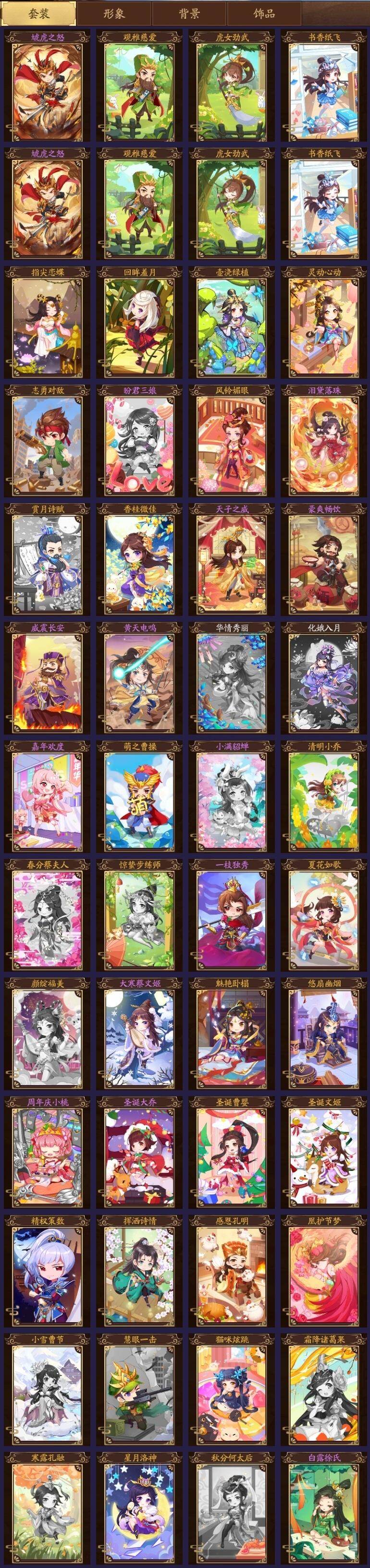Switch to the 形象 tab
The width and height of the screenshot is (370, 1568).
tap(114, 13)
